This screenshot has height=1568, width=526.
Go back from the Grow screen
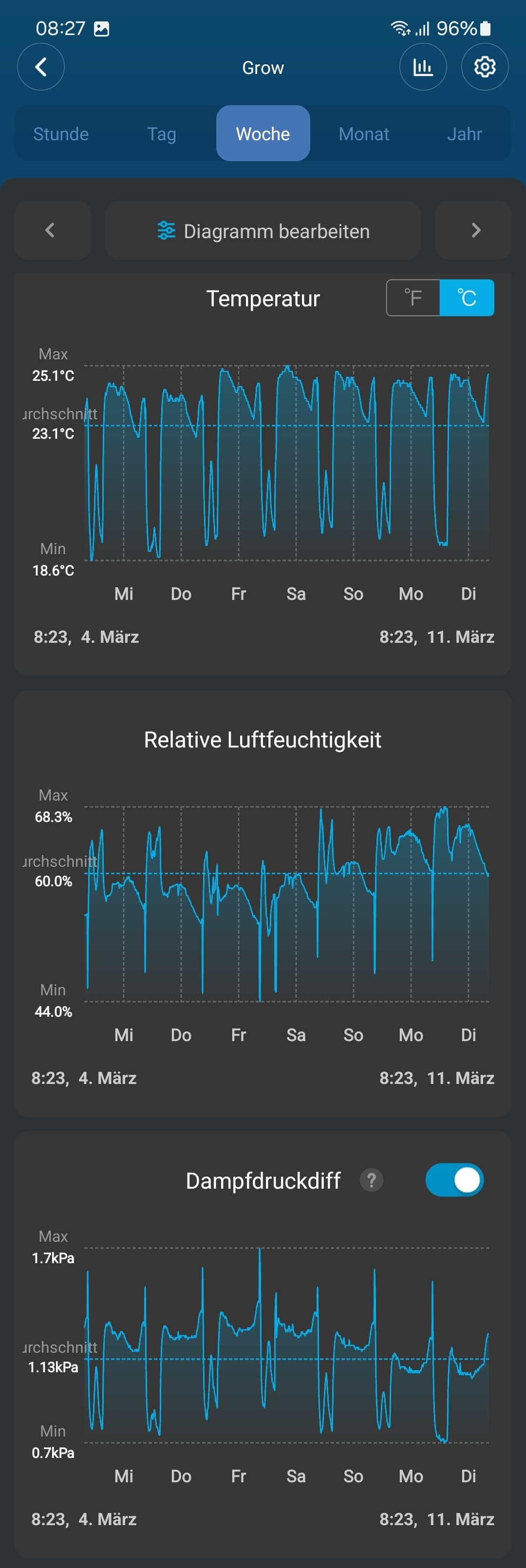pos(41,67)
